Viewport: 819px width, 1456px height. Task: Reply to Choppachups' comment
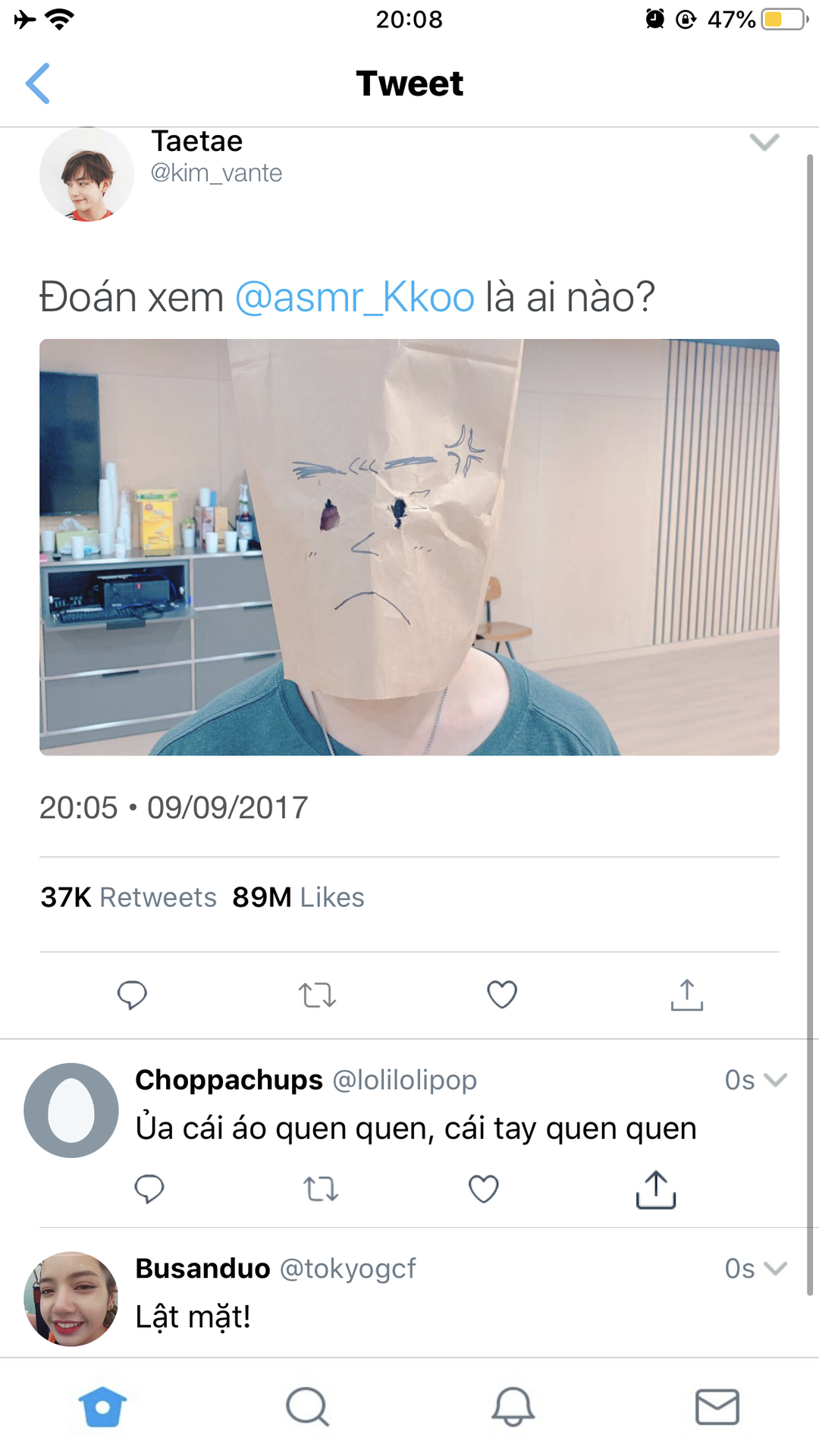(149, 1188)
